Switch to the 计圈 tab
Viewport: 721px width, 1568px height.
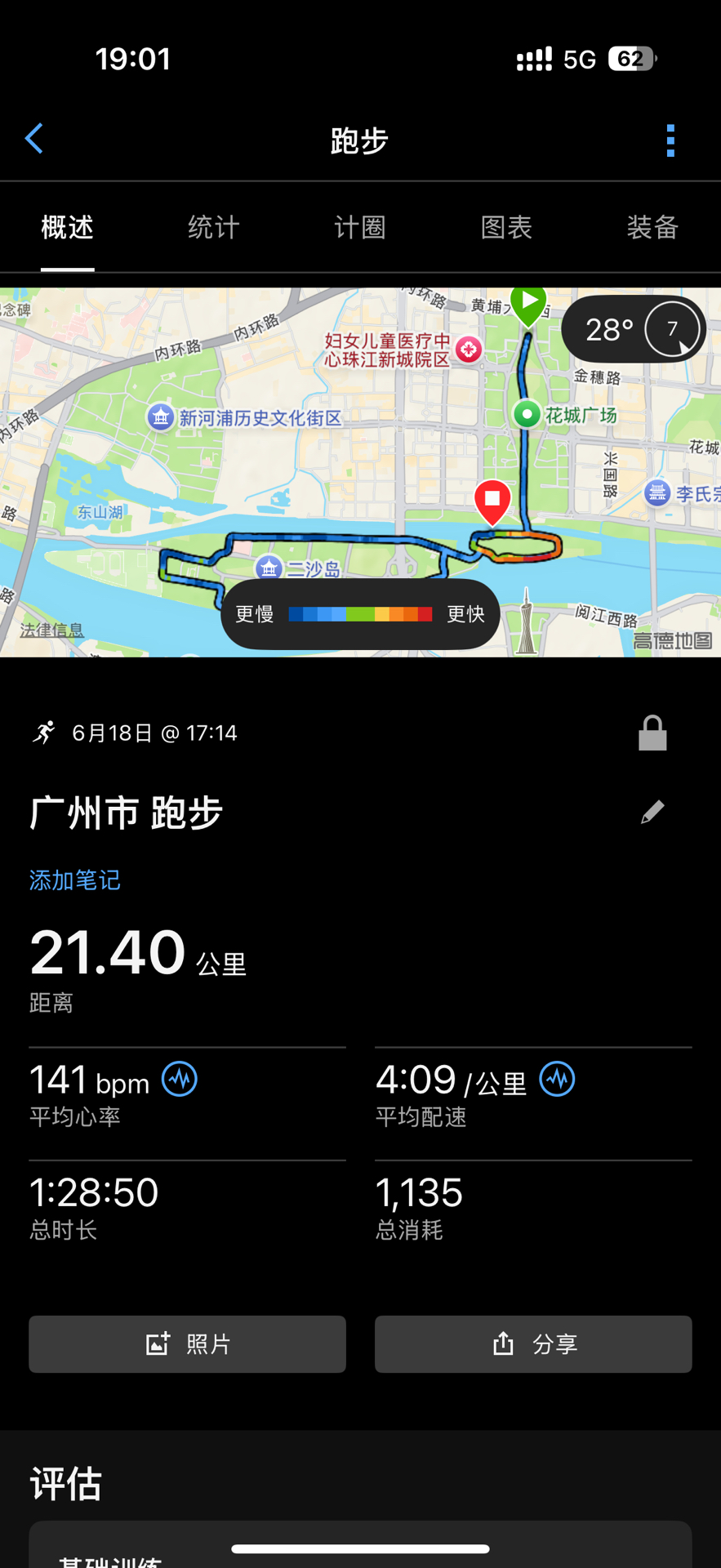pos(360,227)
